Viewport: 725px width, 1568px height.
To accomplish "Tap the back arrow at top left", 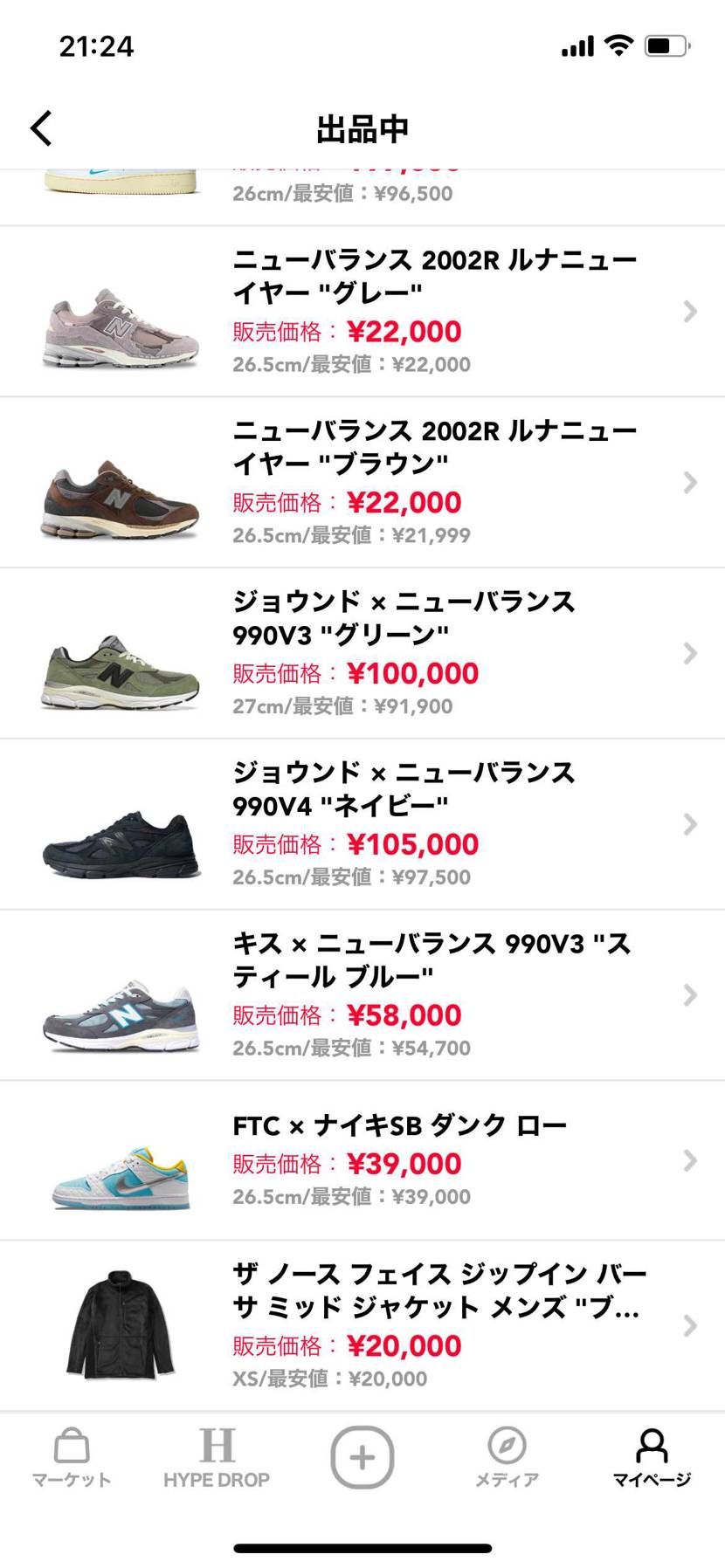I will [x=40, y=127].
